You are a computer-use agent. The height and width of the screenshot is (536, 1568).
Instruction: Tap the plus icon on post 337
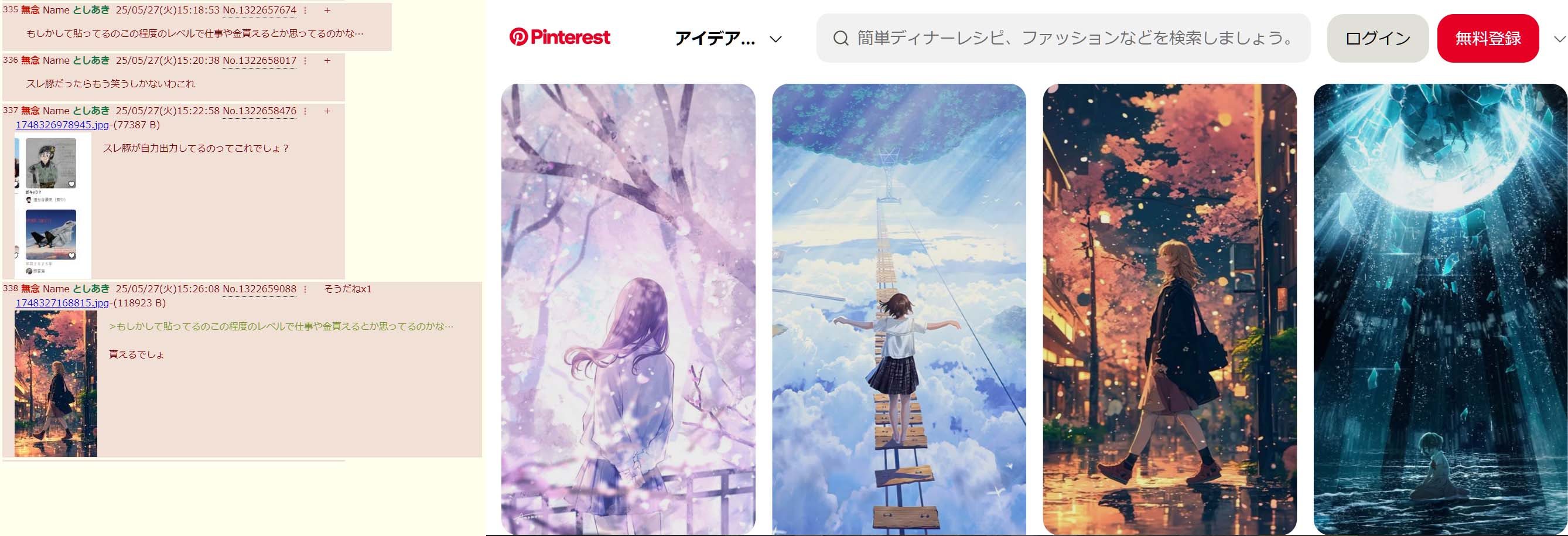click(x=327, y=111)
